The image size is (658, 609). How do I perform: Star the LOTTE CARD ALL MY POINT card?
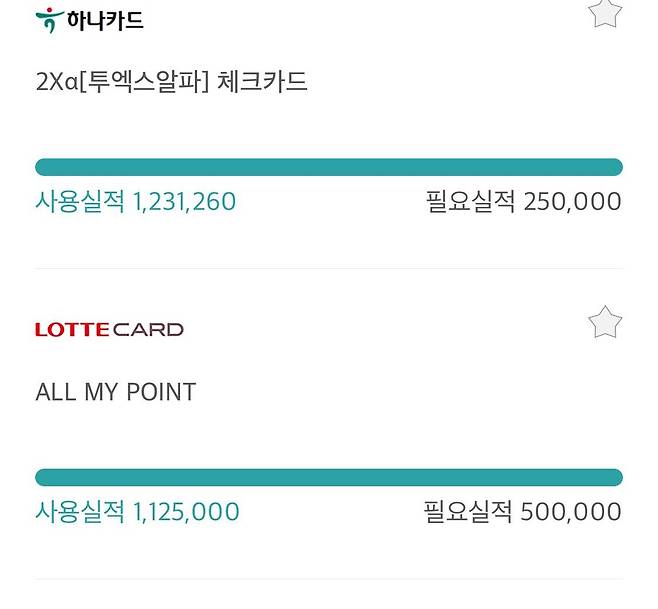605,323
